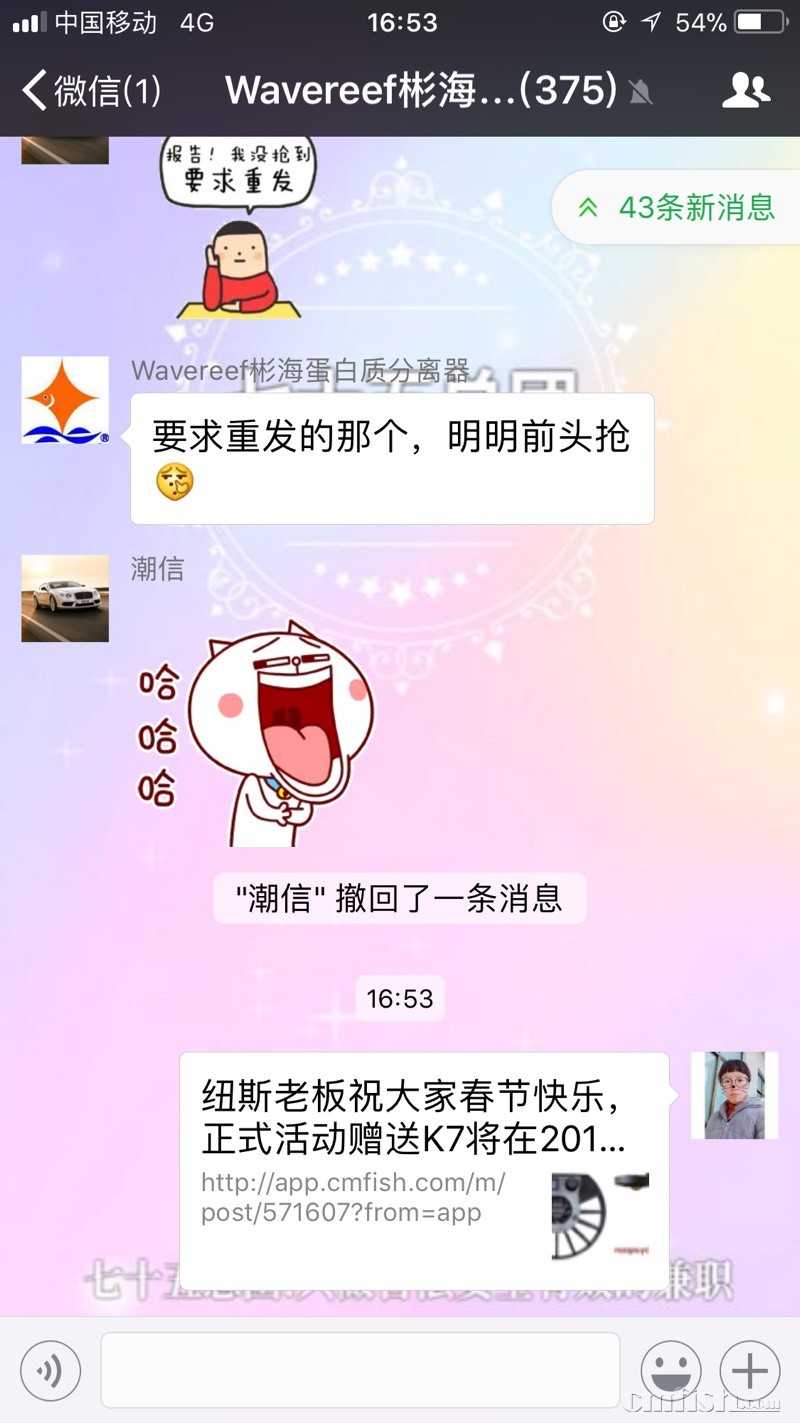Open Wavereef彬海蛋白质分离器's profile avatar

(x=65, y=400)
